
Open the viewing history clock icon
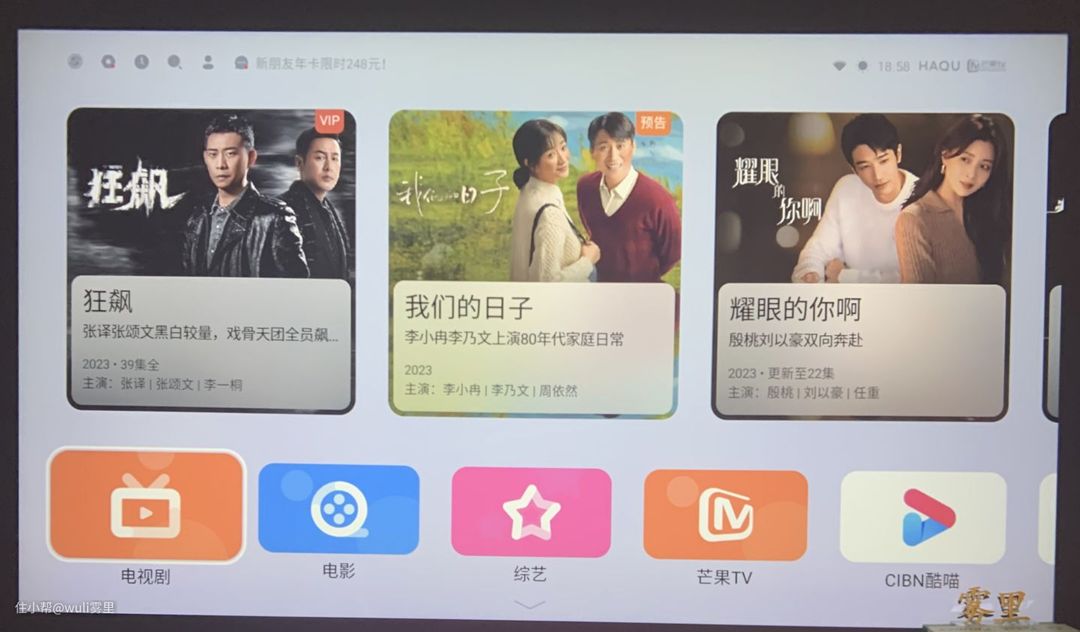pyautogui.click(x=141, y=62)
